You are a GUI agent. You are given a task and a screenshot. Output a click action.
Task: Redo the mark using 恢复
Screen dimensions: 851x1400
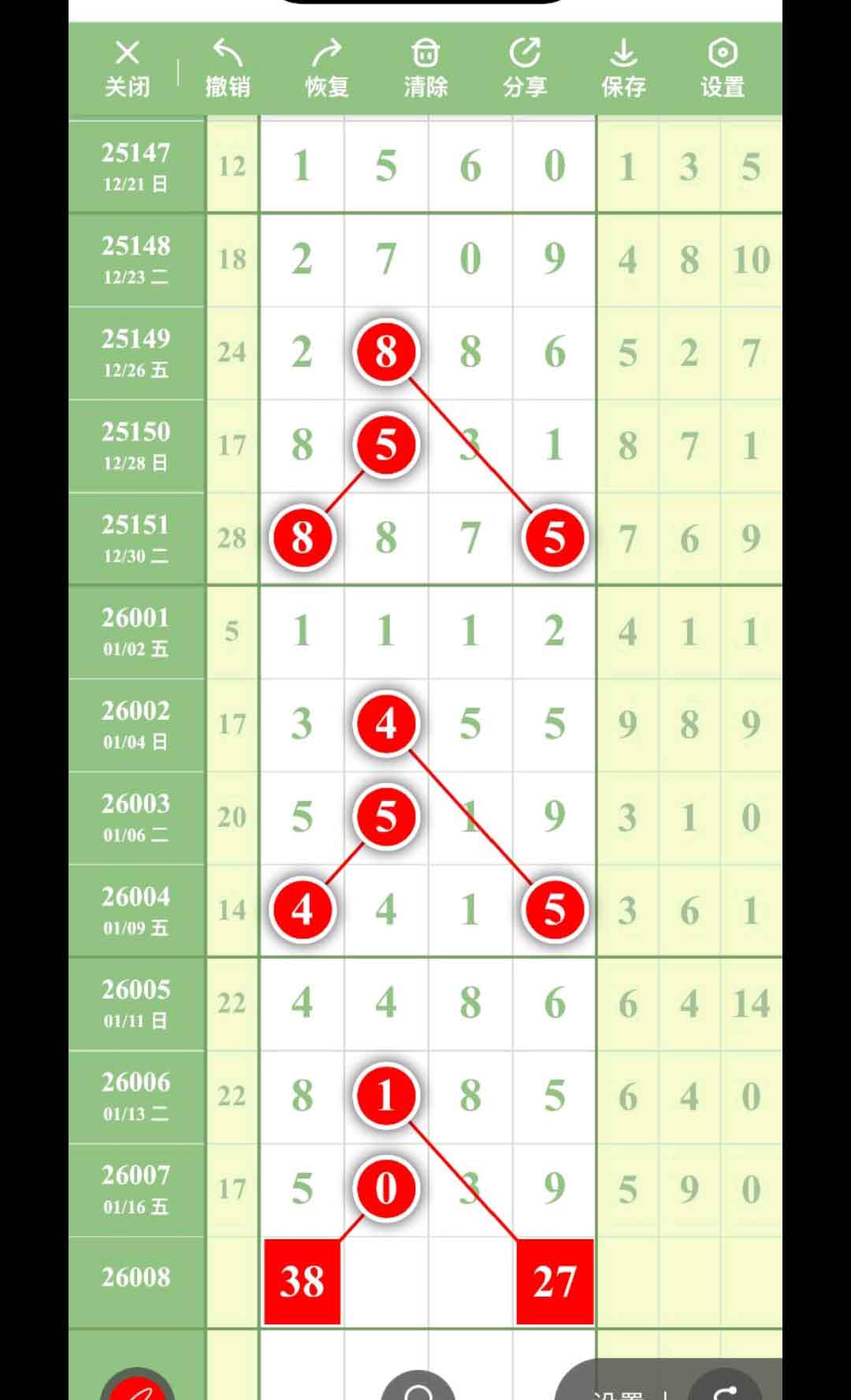point(326,69)
